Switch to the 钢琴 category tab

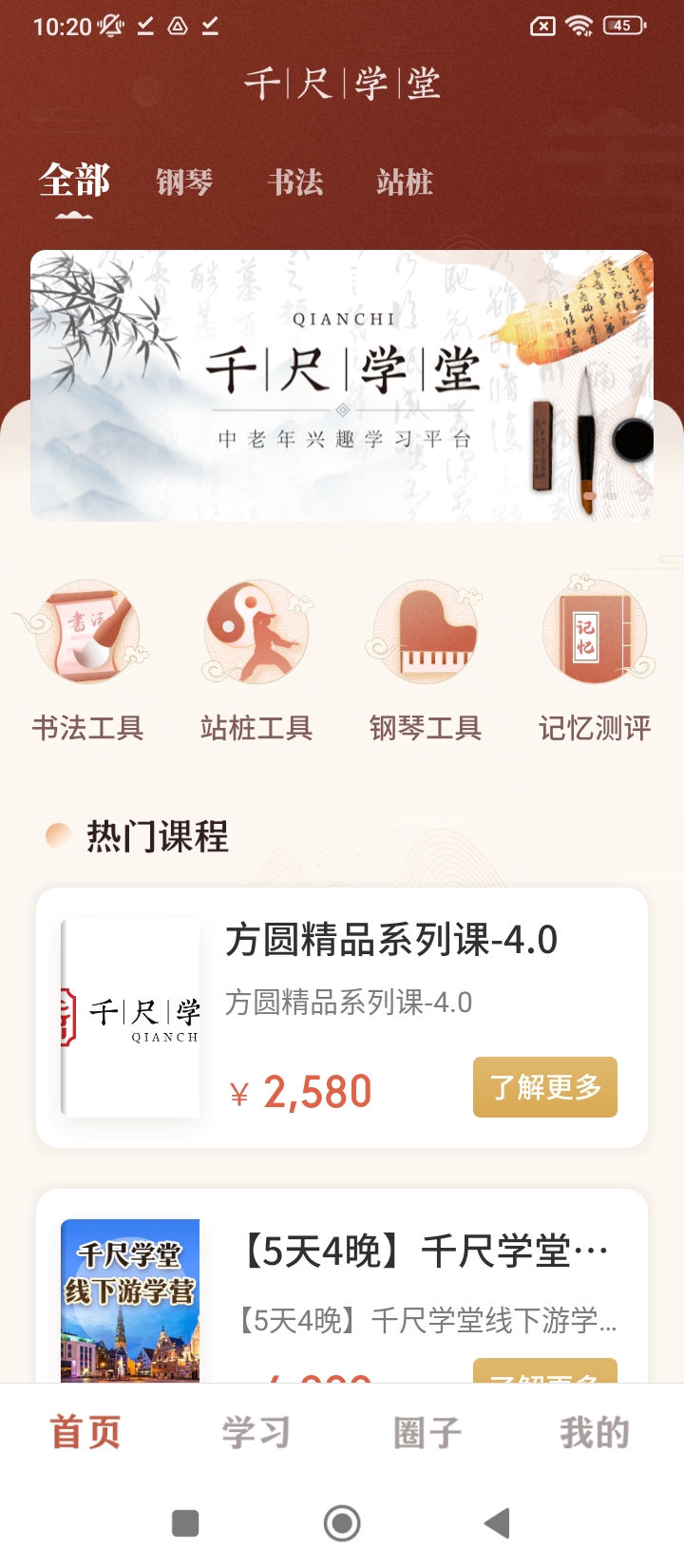point(184,182)
